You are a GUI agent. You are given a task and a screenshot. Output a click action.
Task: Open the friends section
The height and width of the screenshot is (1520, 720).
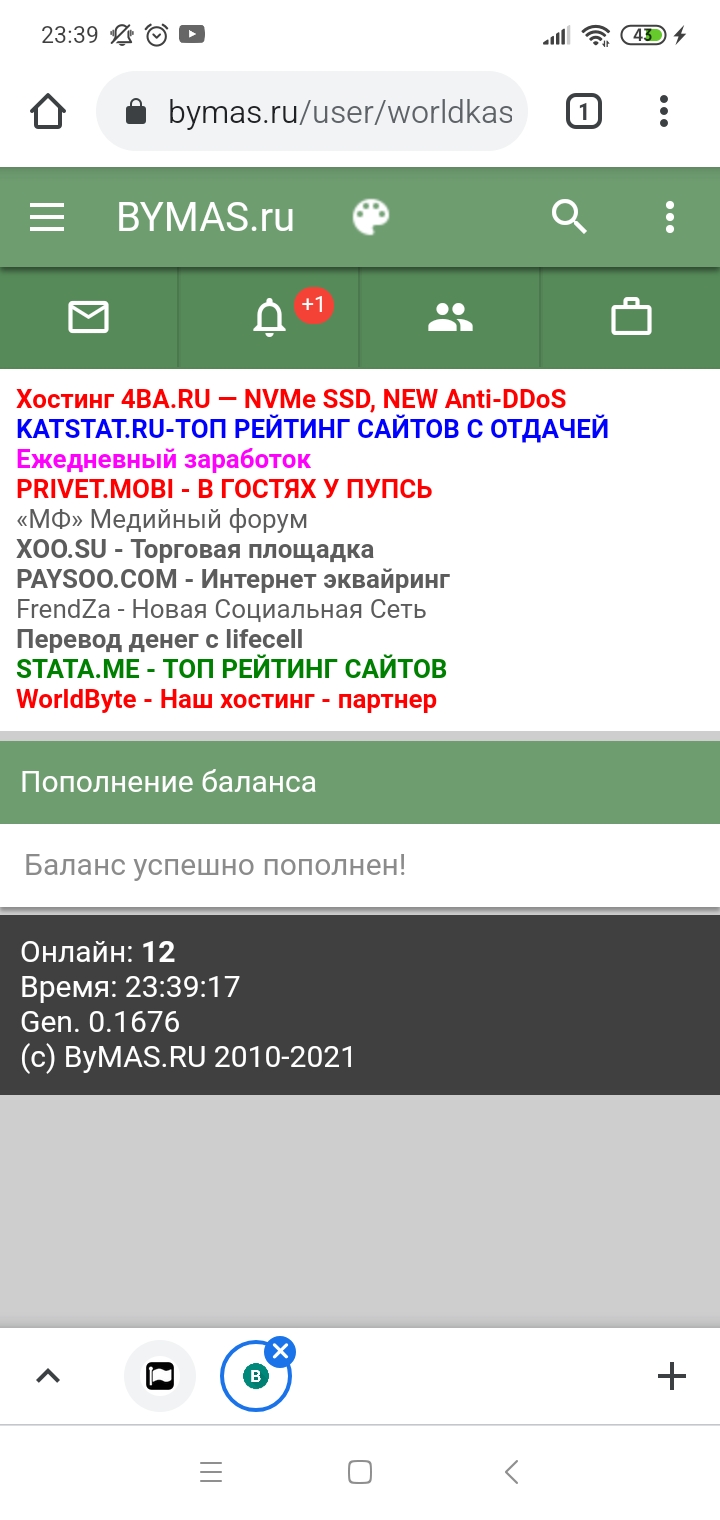[450, 318]
